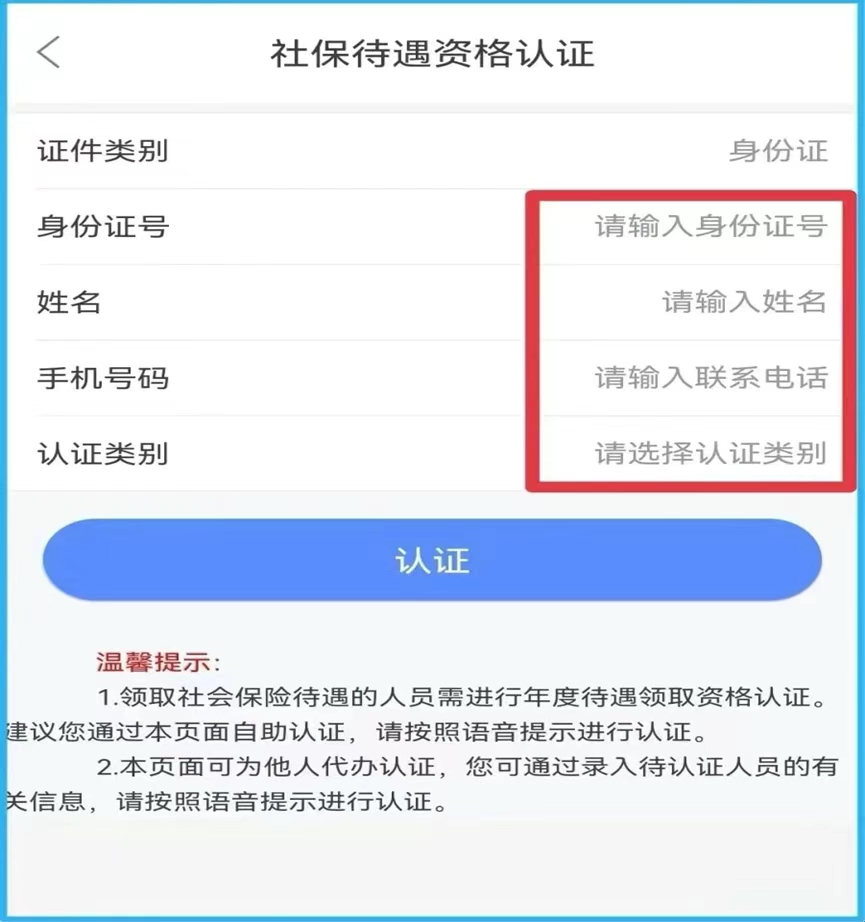Viewport: 865px width, 922px height.
Task: Open the 请选择认证类别 picker
Action: [x=710, y=454]
